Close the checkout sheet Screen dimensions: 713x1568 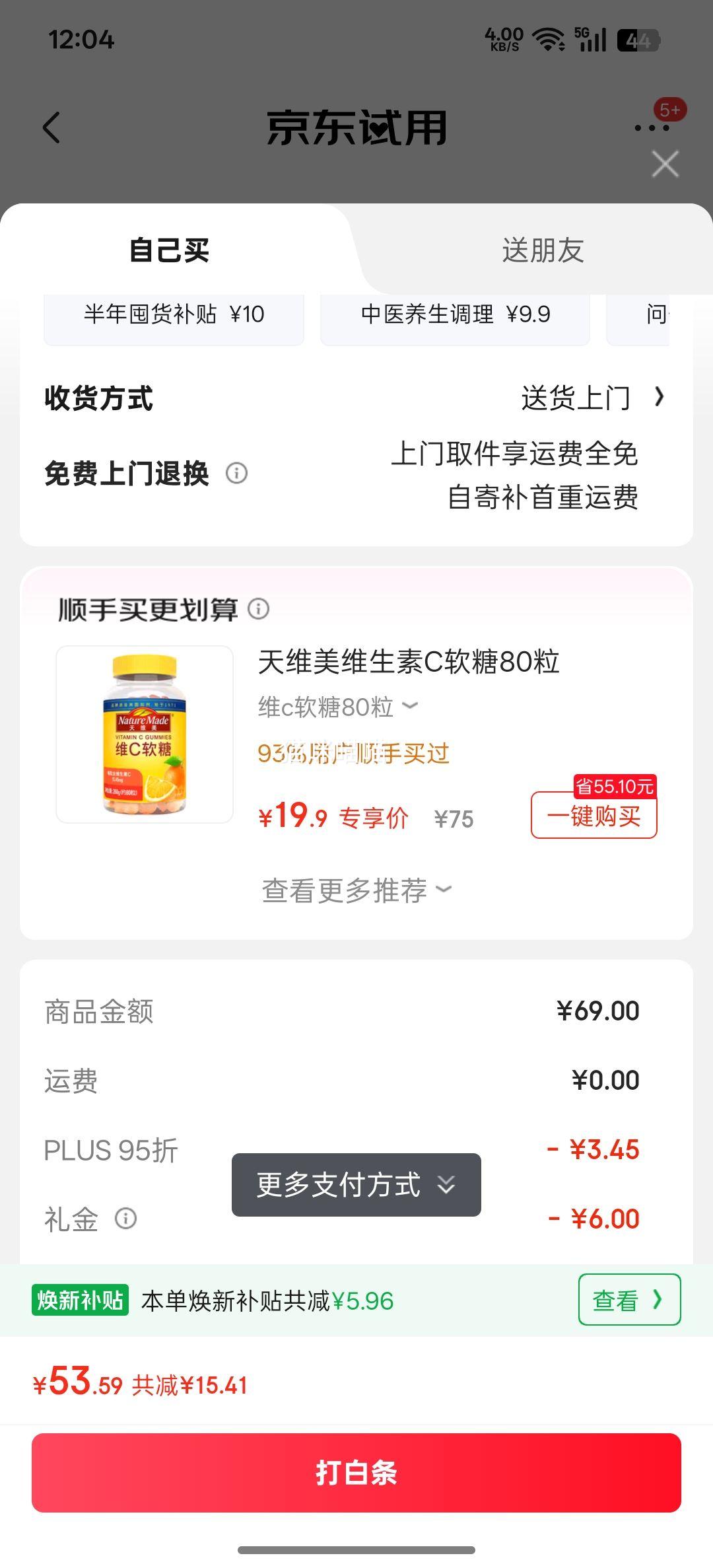(x=665, y=164)
